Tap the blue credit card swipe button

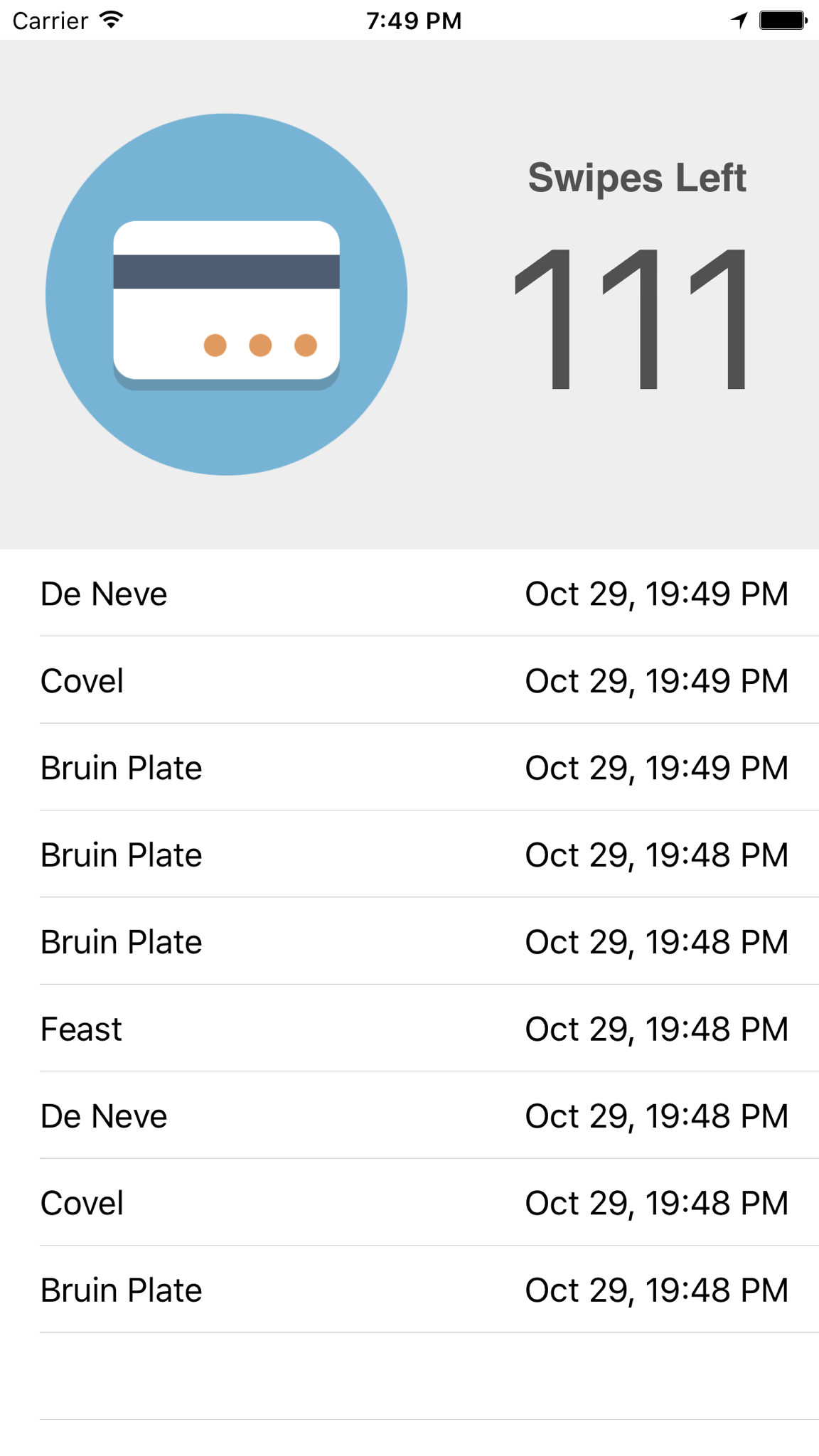[x=226, y=294]
